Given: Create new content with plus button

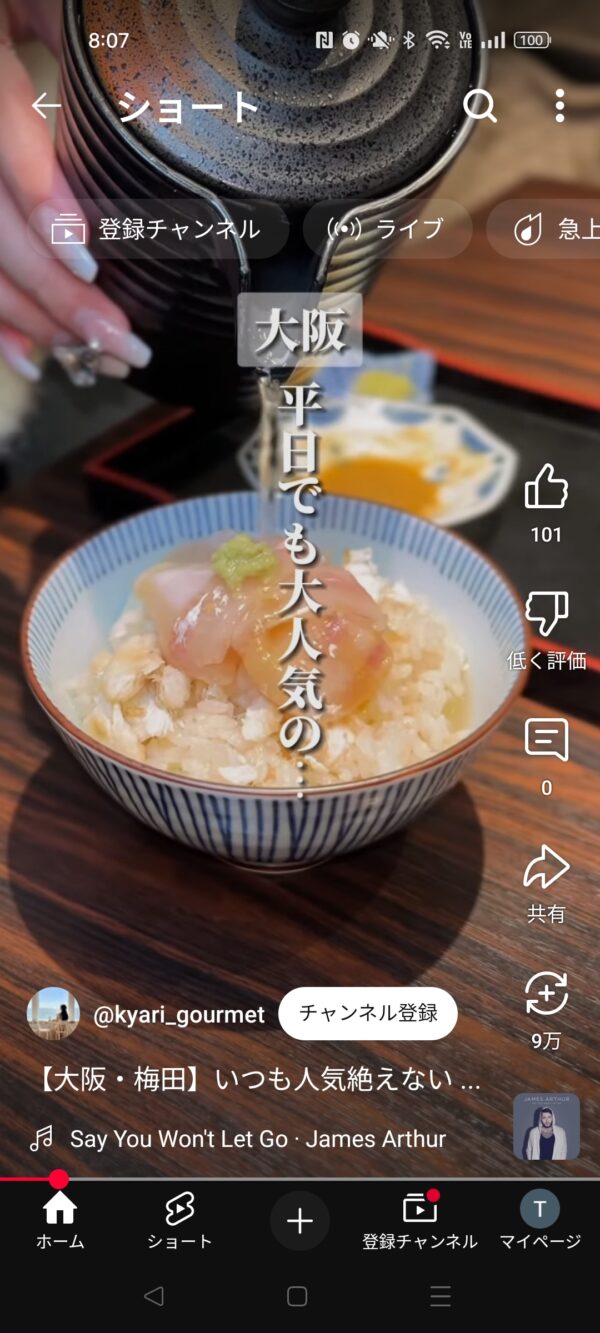Looking at the screenshot, I should (x=300, y=1221).
